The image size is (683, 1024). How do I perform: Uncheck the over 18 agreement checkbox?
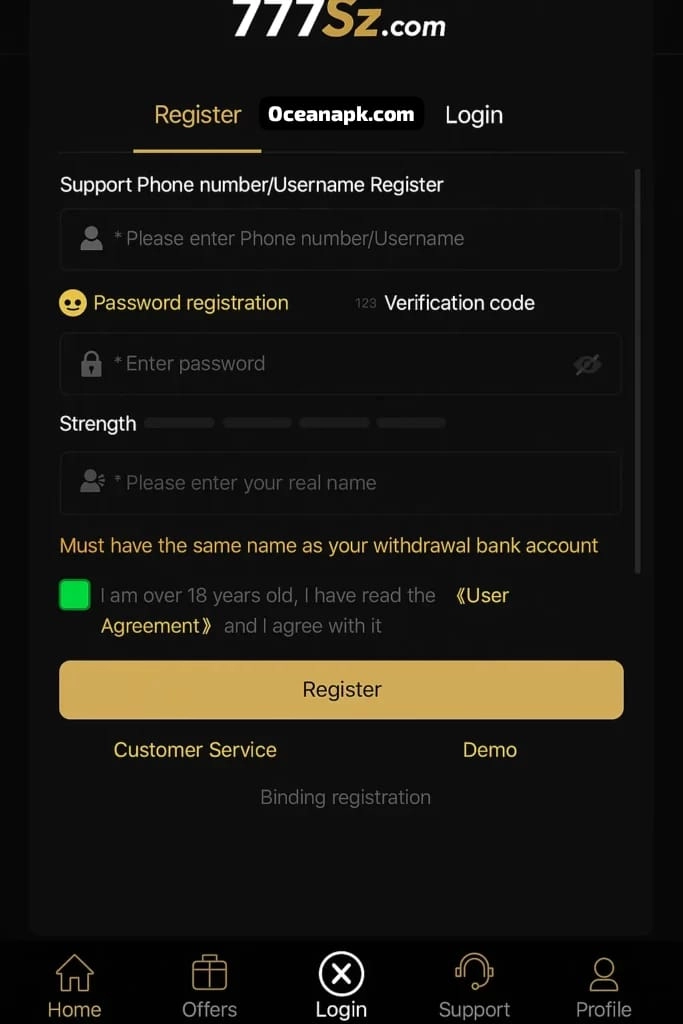(75, 595)
